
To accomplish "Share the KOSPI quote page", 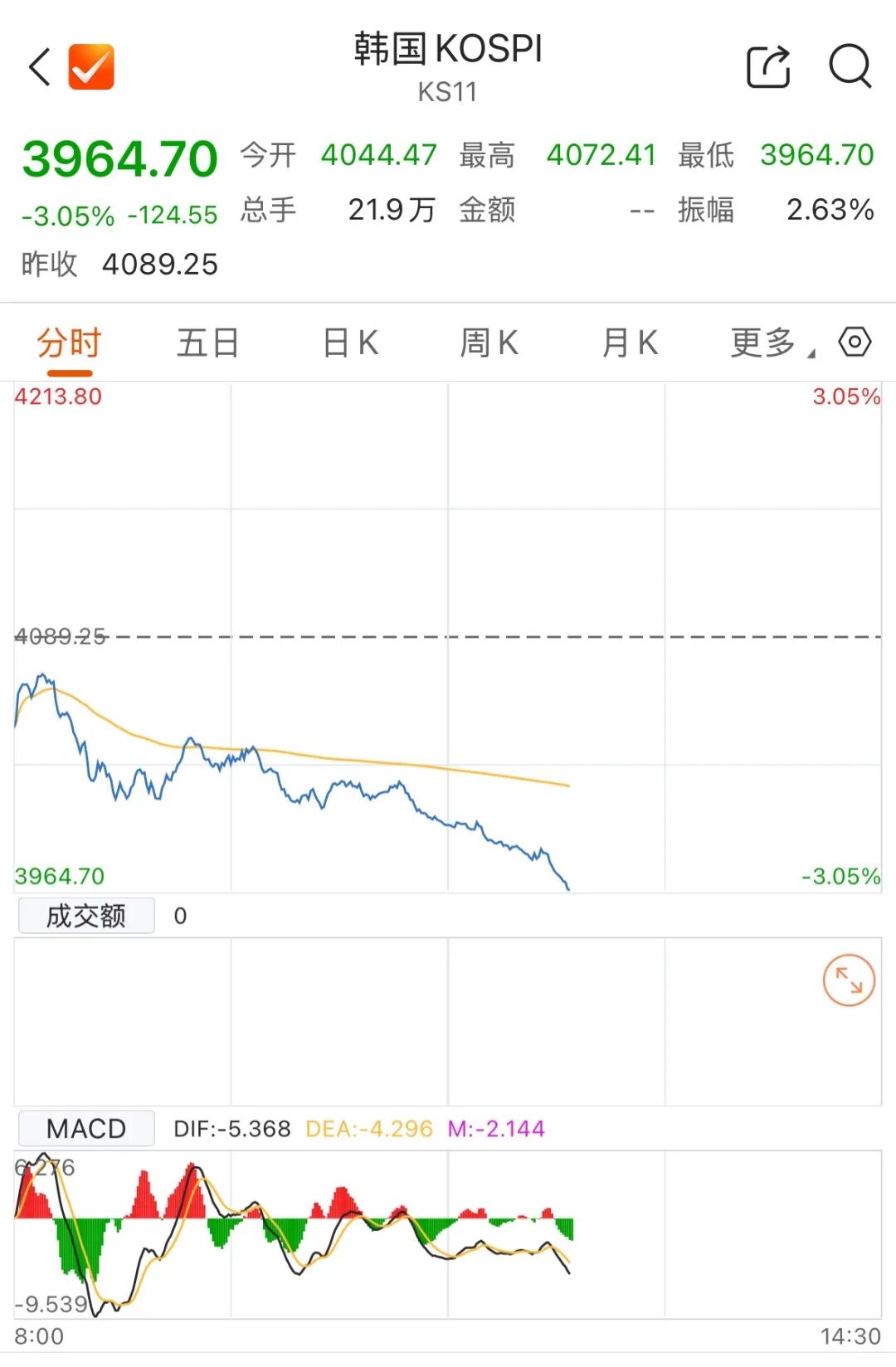I will coord(768,66).
